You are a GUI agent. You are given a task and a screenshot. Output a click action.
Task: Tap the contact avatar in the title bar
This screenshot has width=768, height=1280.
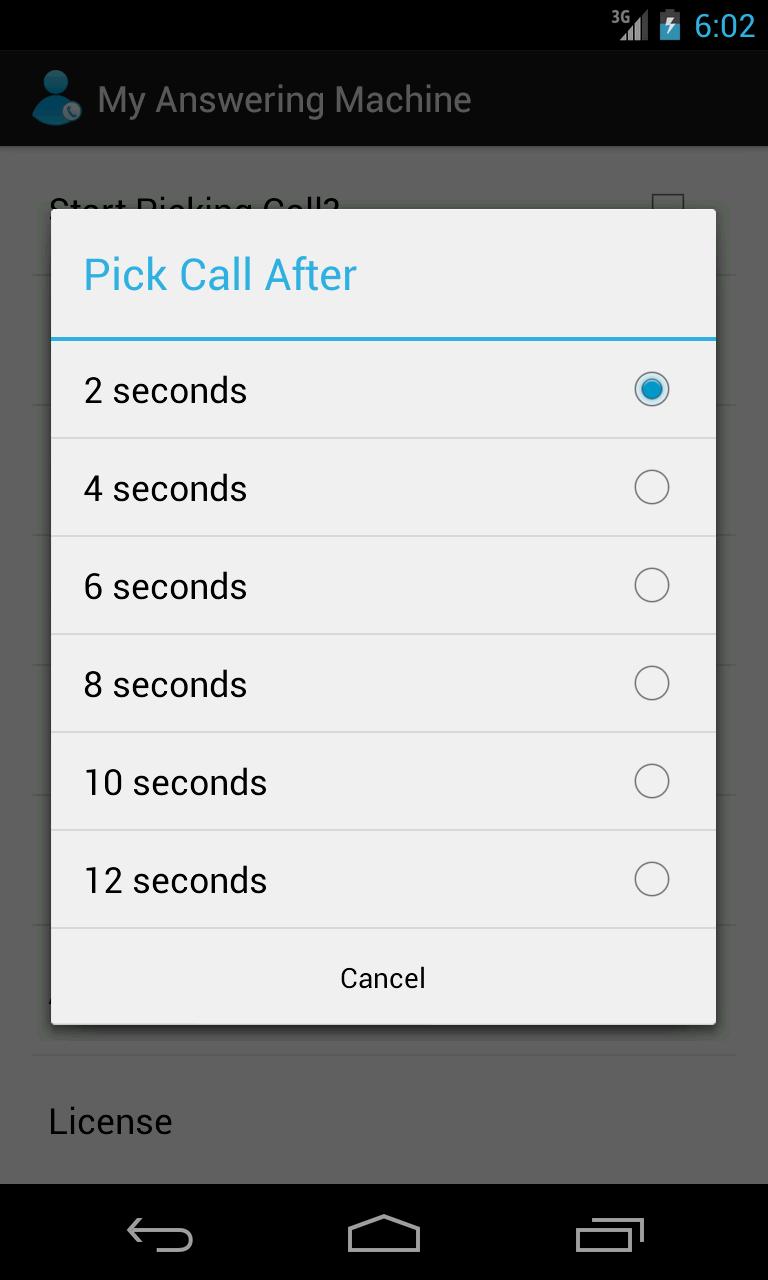point(55,97)
